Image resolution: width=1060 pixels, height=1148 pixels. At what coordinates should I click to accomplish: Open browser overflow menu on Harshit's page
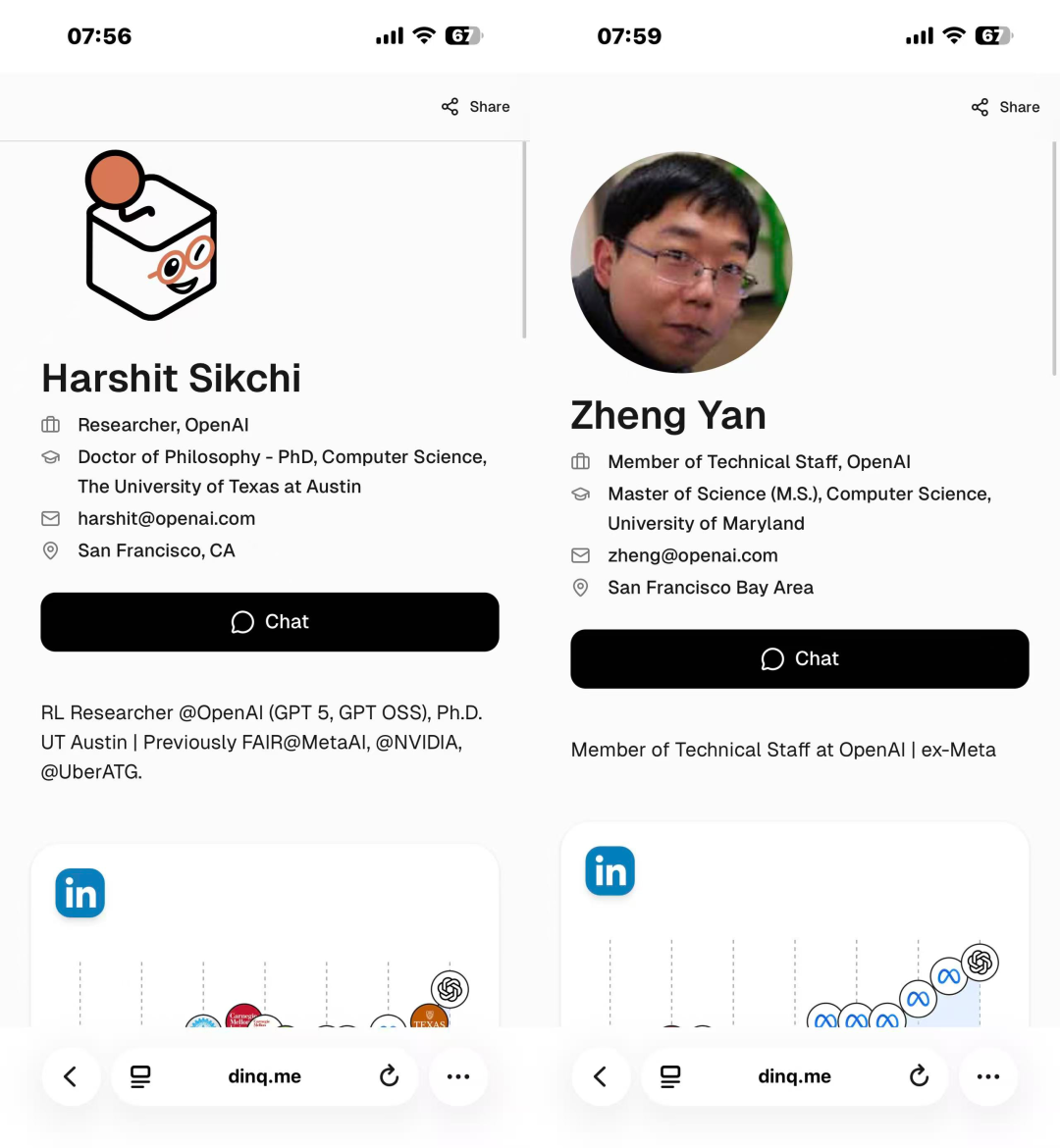[458, 1076]
